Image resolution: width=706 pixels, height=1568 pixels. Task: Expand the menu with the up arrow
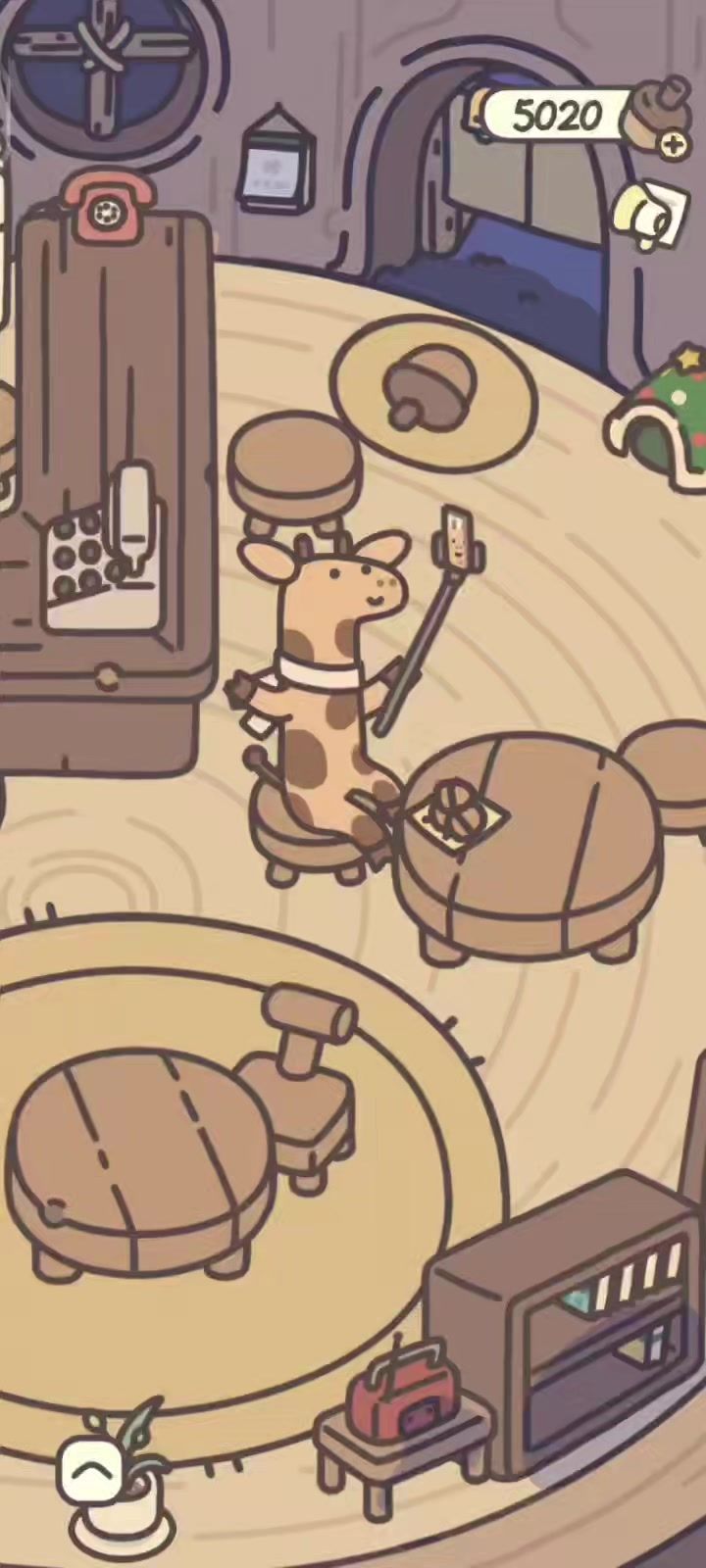pyautogui.click(x=91, y=1470)
